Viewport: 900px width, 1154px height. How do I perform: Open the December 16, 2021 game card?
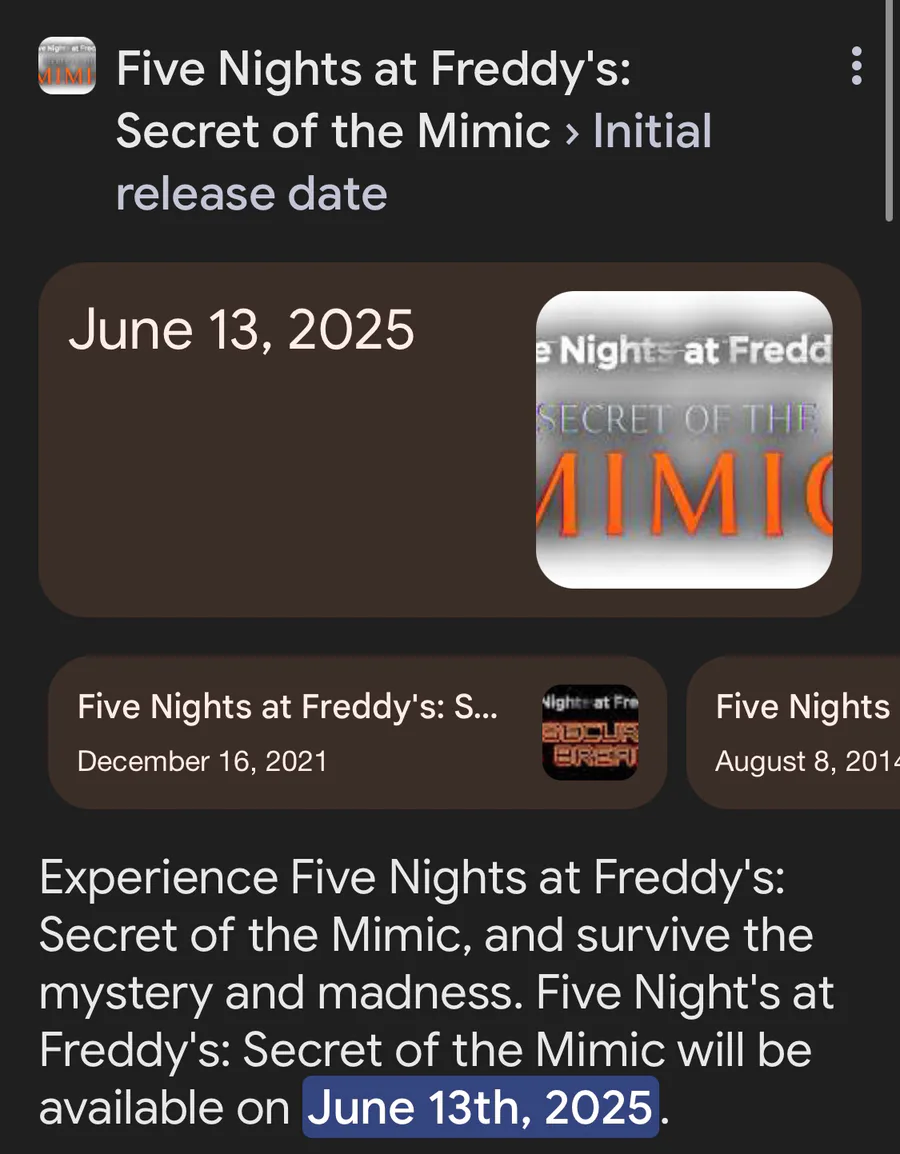click(357, 732)
